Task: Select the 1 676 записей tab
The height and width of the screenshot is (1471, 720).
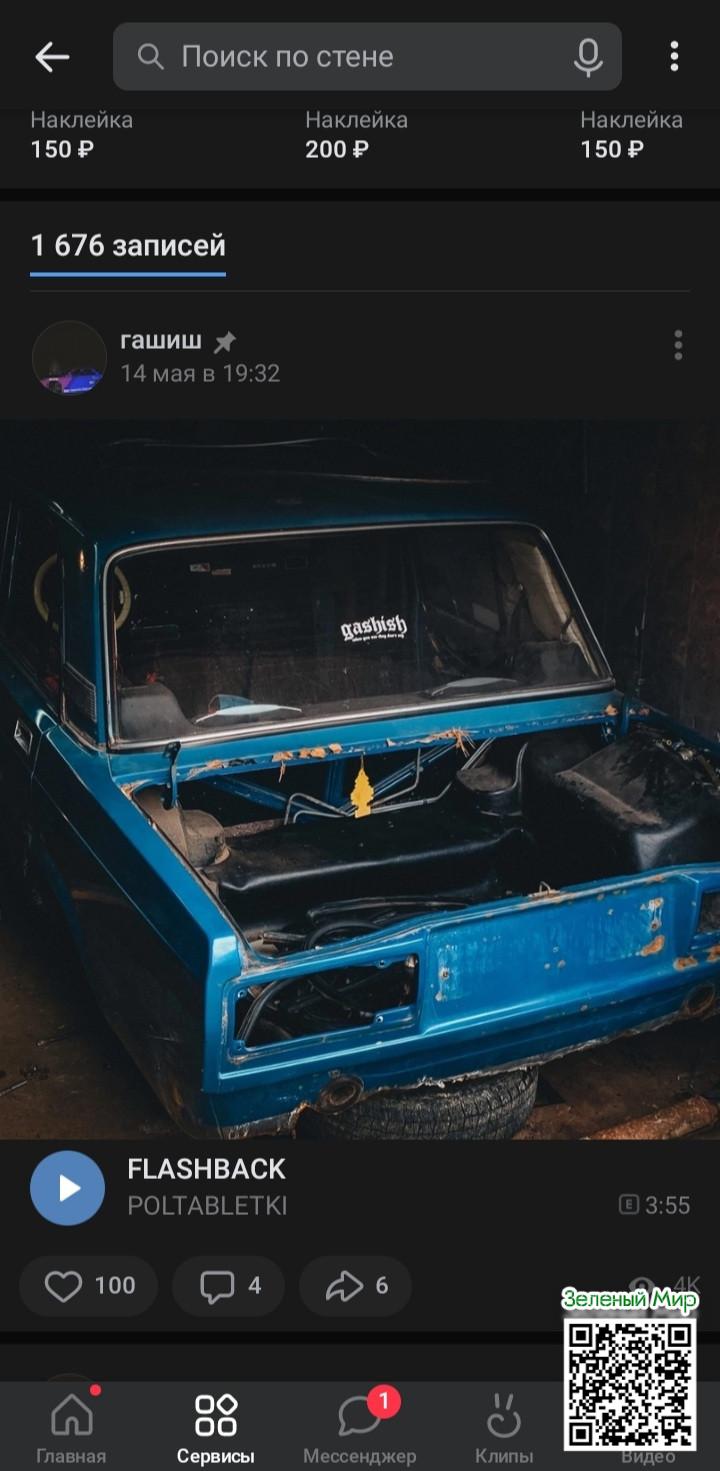Action: tap(128, 246)
